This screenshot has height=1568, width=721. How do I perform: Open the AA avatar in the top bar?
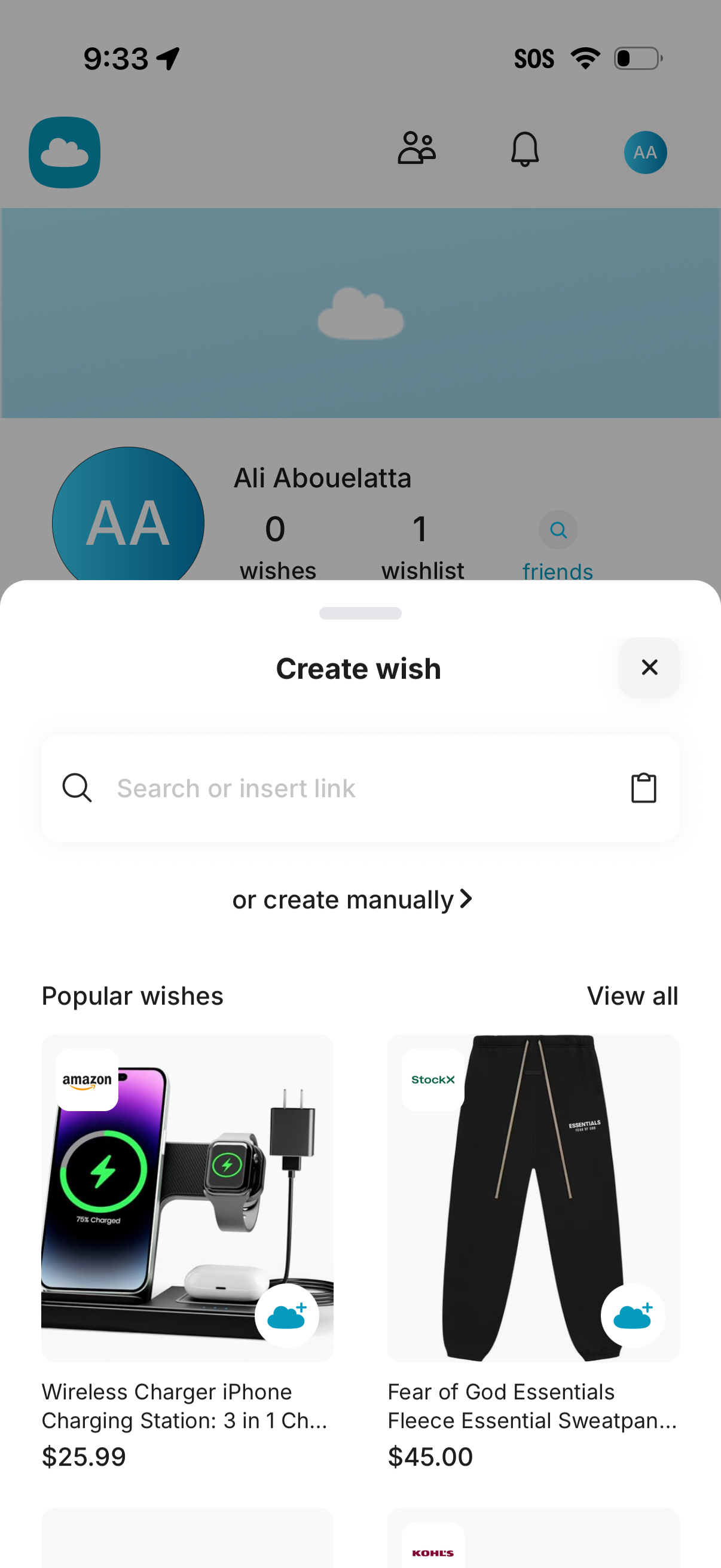[645, 151]
